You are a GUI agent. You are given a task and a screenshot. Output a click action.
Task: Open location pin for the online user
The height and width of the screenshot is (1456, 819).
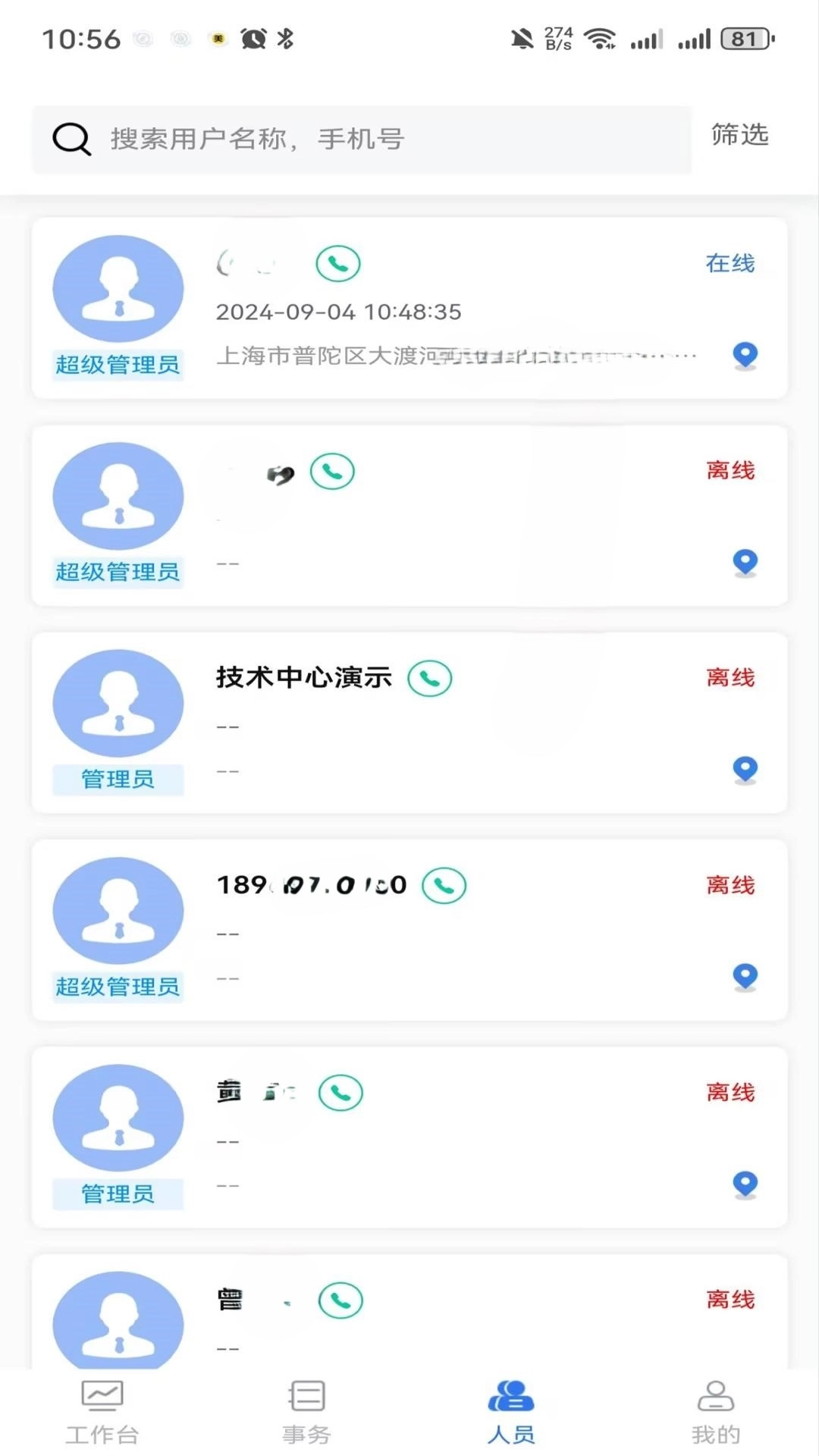pos(745,354)
